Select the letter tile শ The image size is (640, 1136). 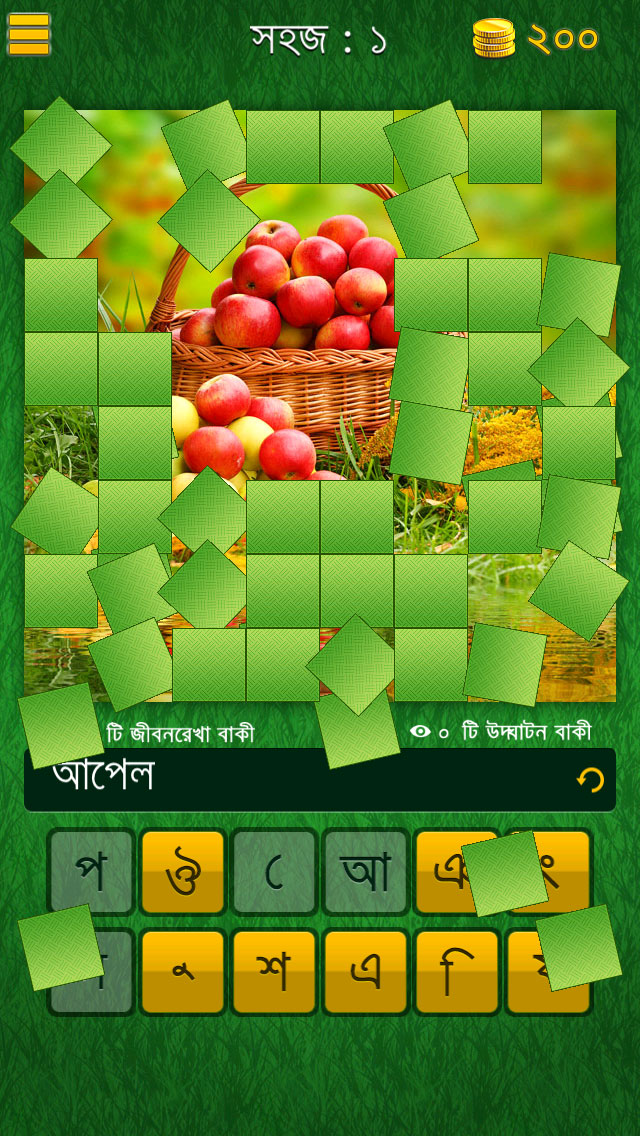(273, 972)
